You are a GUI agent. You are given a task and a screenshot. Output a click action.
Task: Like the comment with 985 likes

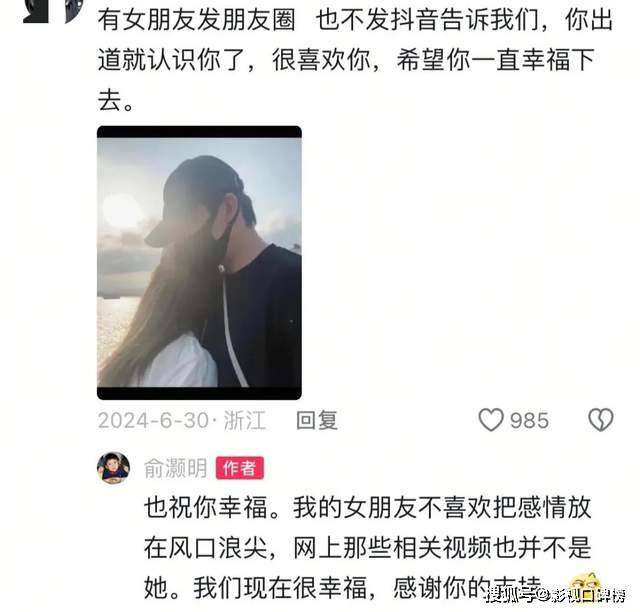tap(491, 420)
